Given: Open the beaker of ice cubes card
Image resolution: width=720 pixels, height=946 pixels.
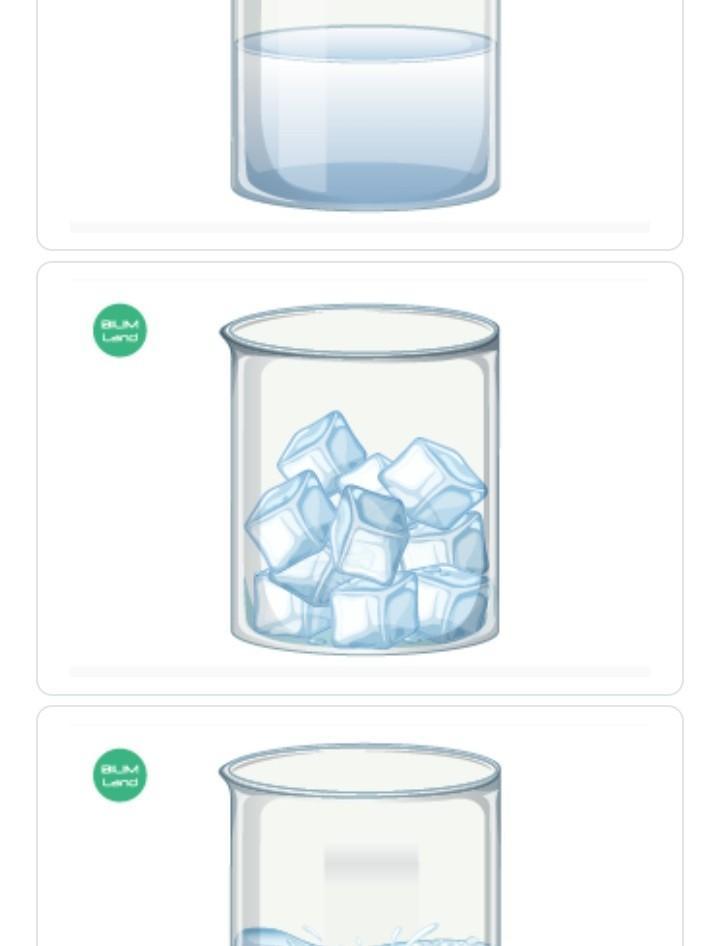Looking at the screenshot, I should coord(362,480).
